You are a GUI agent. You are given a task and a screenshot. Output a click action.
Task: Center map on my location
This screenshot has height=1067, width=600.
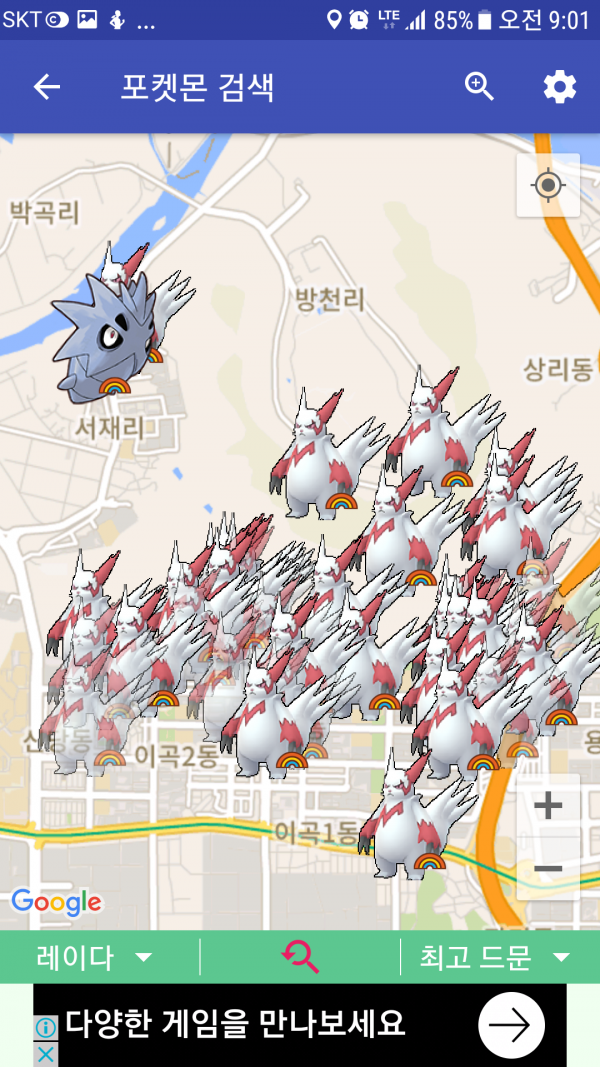tap(548, 186)
